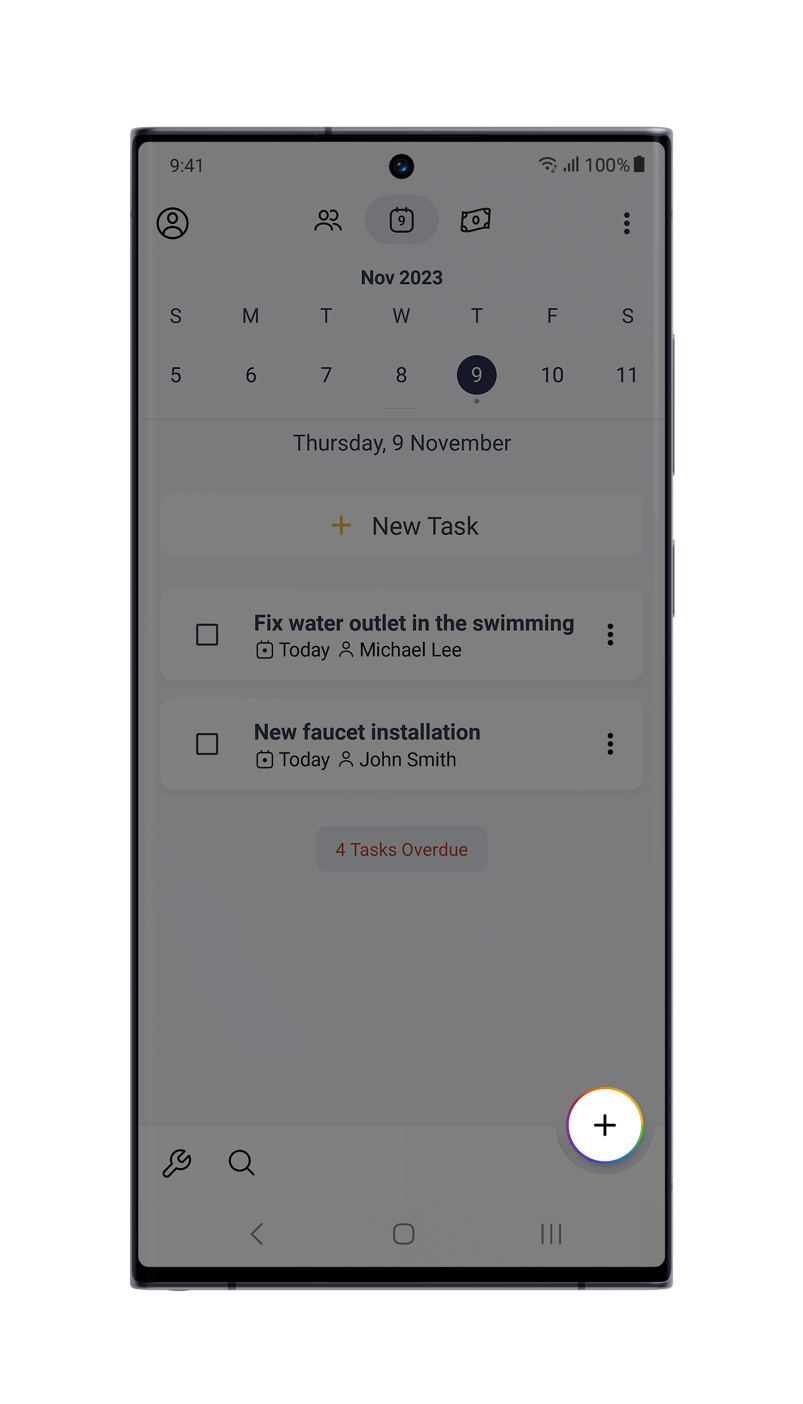Select Friday 10 in the calendar
803x1404 pixels.
tap(552, 375)
